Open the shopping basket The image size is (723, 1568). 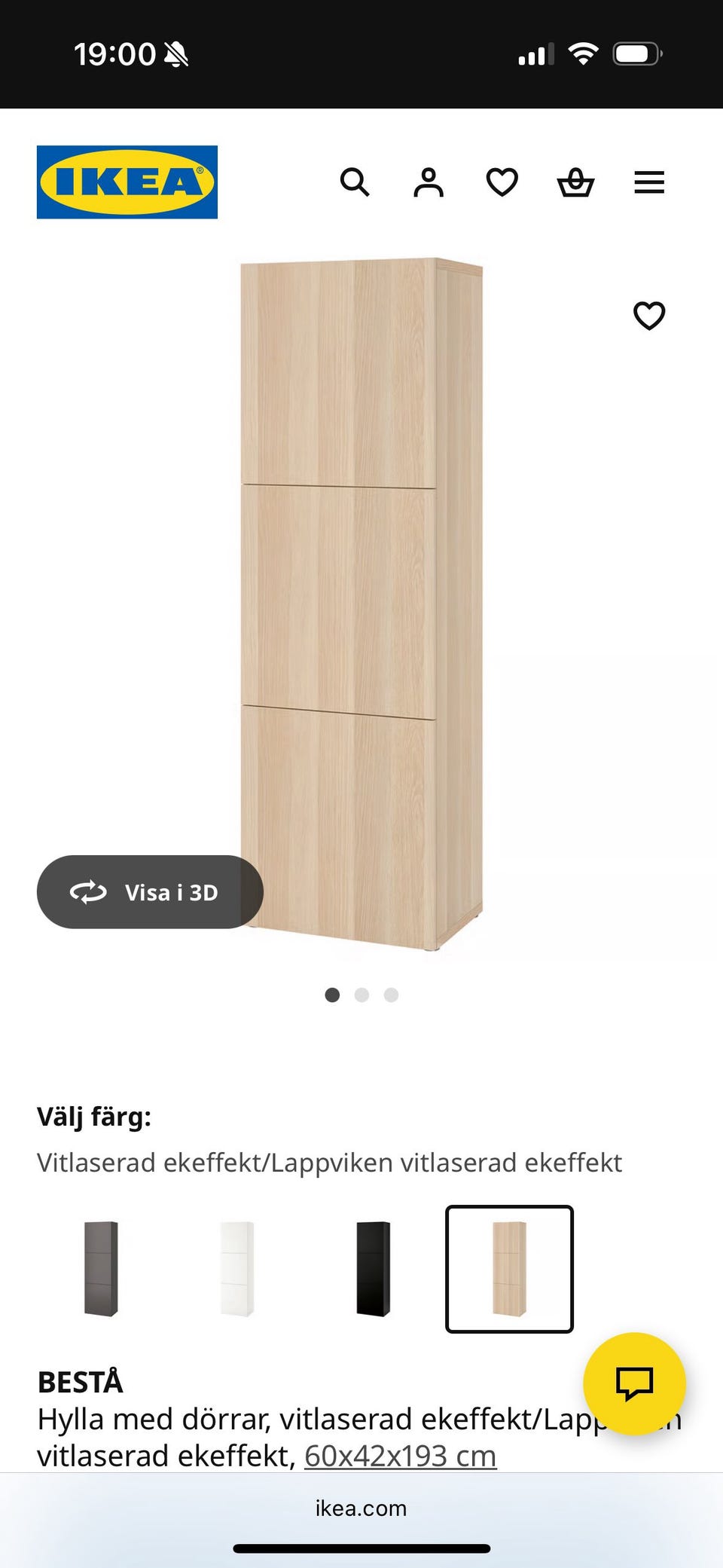tap(575, 182)
